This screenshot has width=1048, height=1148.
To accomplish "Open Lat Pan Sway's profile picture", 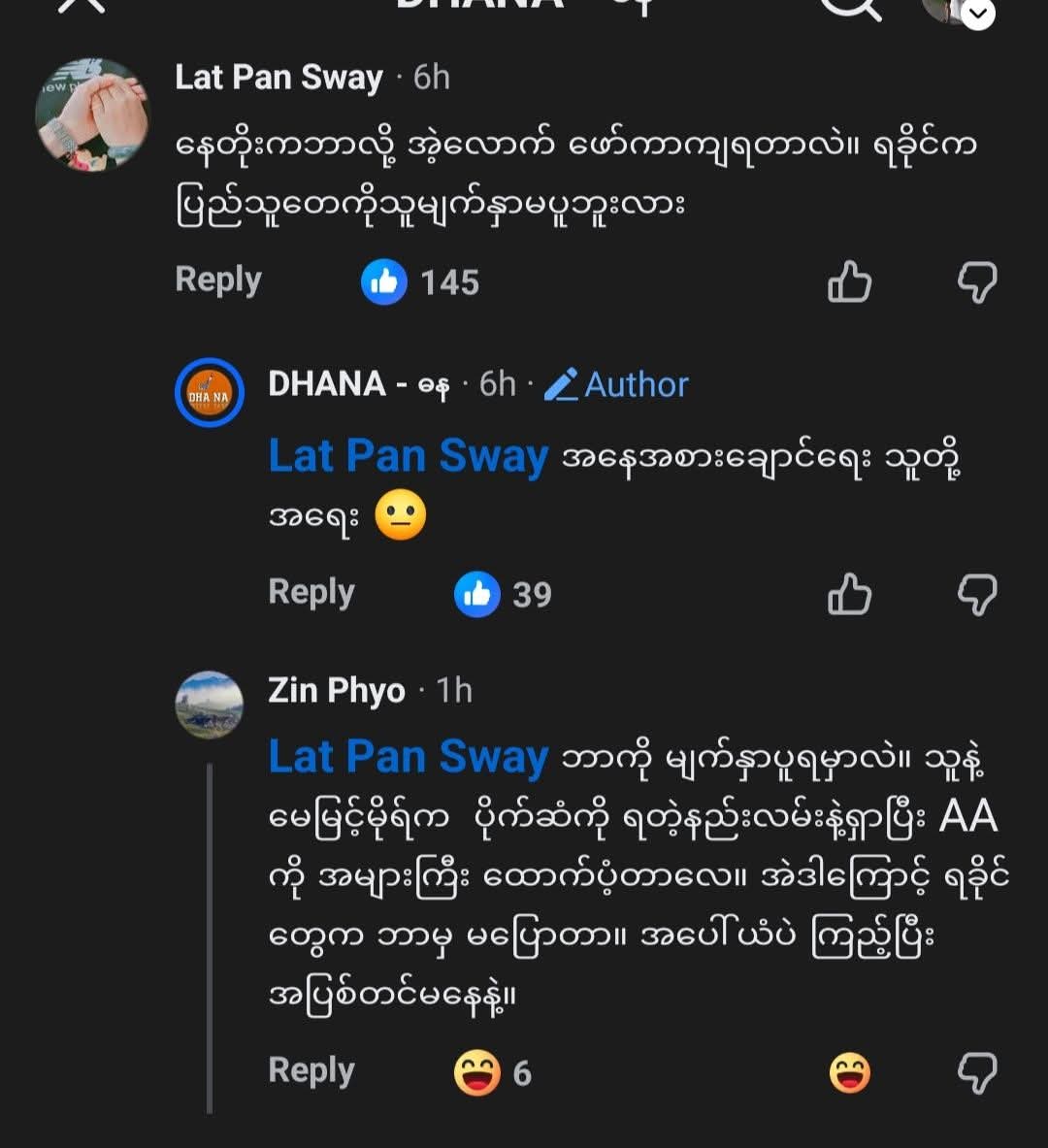I will (x=92, y=115).
